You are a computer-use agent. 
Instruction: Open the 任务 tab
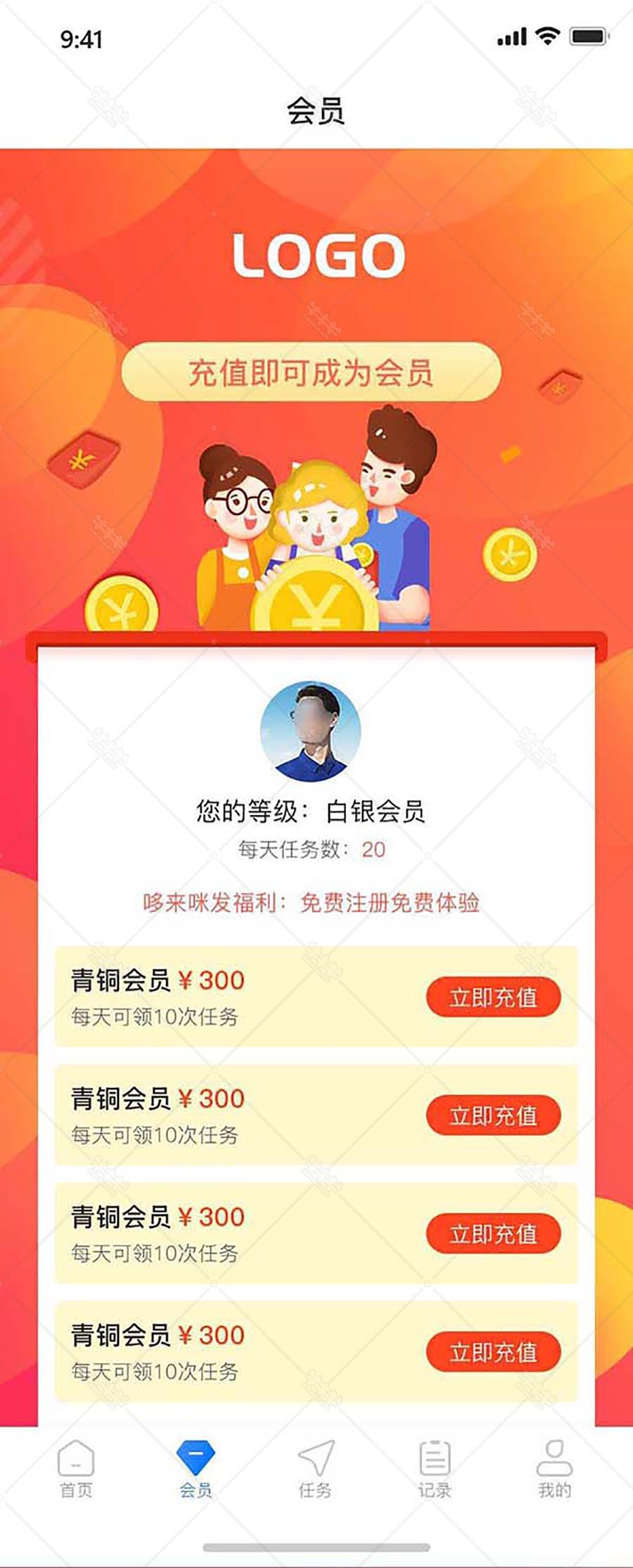point(315,1468)
